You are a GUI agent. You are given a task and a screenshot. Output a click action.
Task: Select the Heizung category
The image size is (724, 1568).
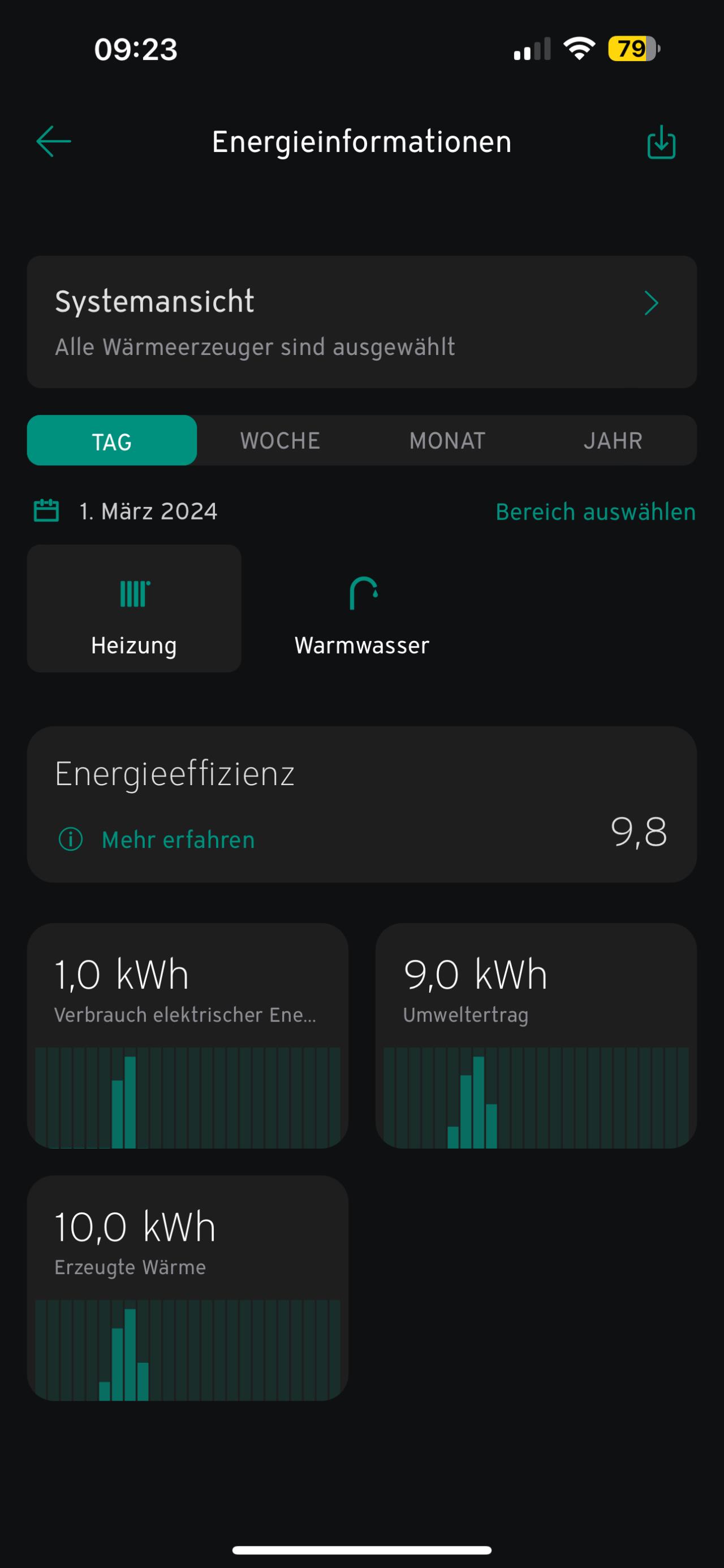pyautogui.click(x=134, y=609)
